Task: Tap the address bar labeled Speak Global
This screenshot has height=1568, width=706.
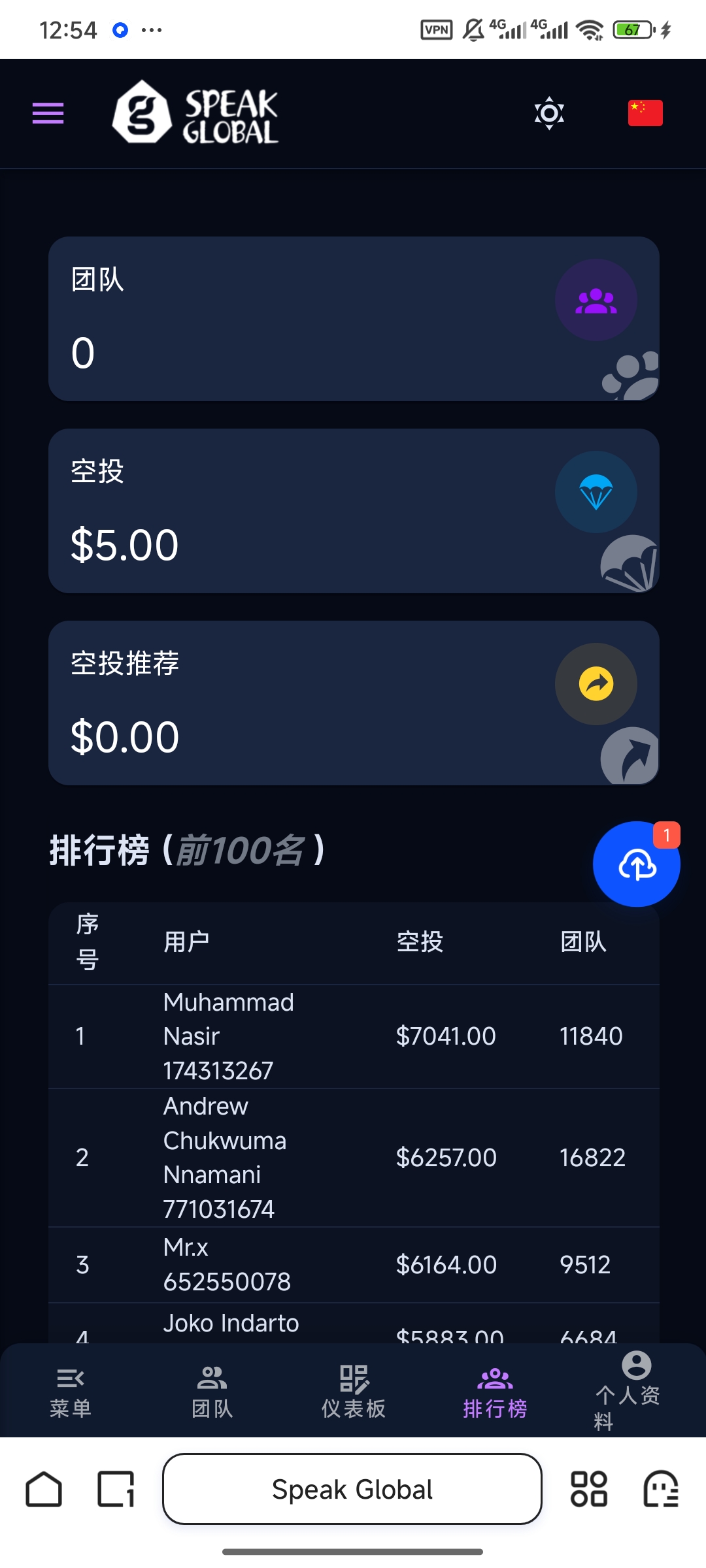Action: click(352, 1490)
